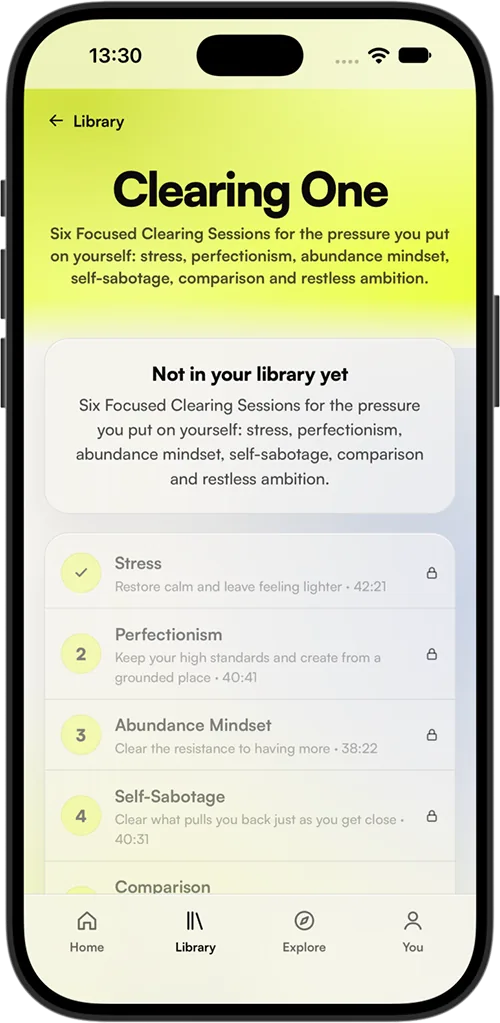Open the Self-Sabotage session
Image resolution: width=500 pixels, height=1023 pixels.
pos(249,816)
